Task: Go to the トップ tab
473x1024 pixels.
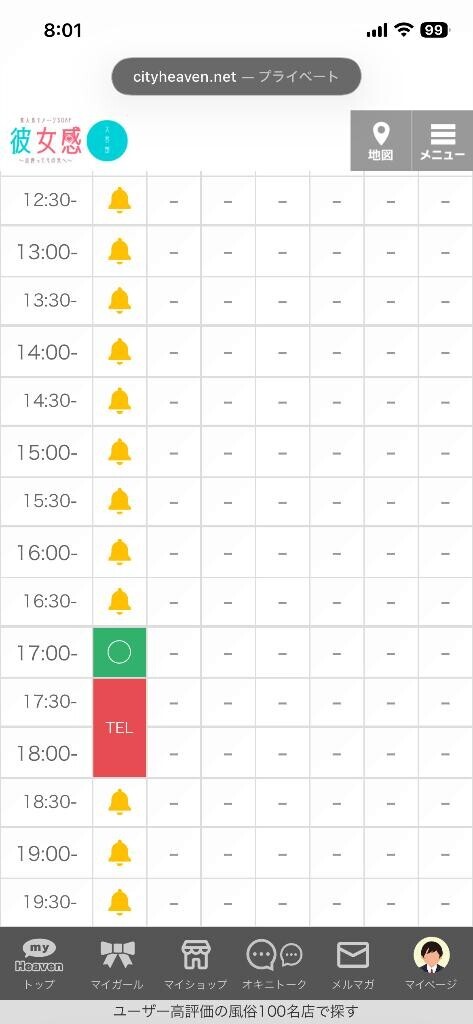Action: 39,965
